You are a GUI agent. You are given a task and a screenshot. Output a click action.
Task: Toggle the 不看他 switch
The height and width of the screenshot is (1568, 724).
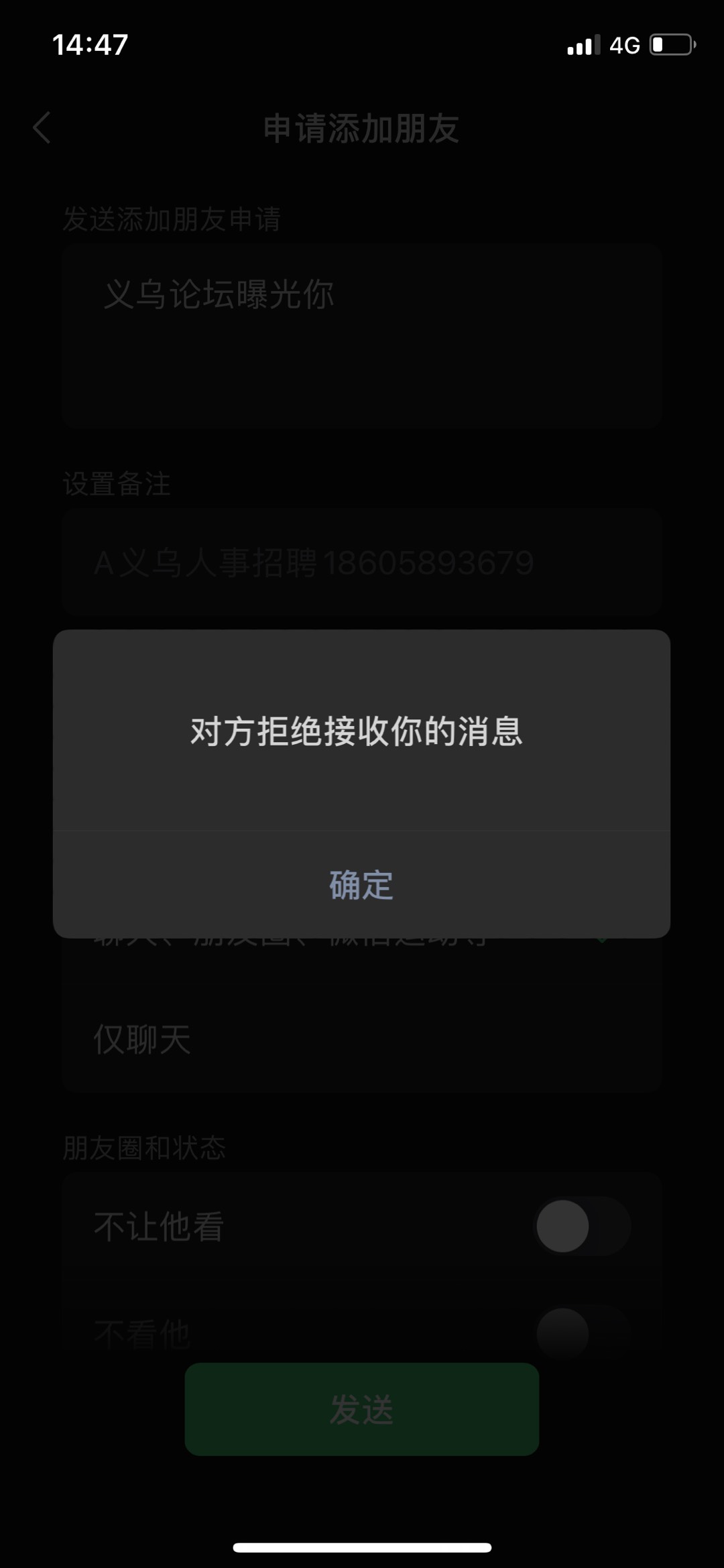point(582,1333)
